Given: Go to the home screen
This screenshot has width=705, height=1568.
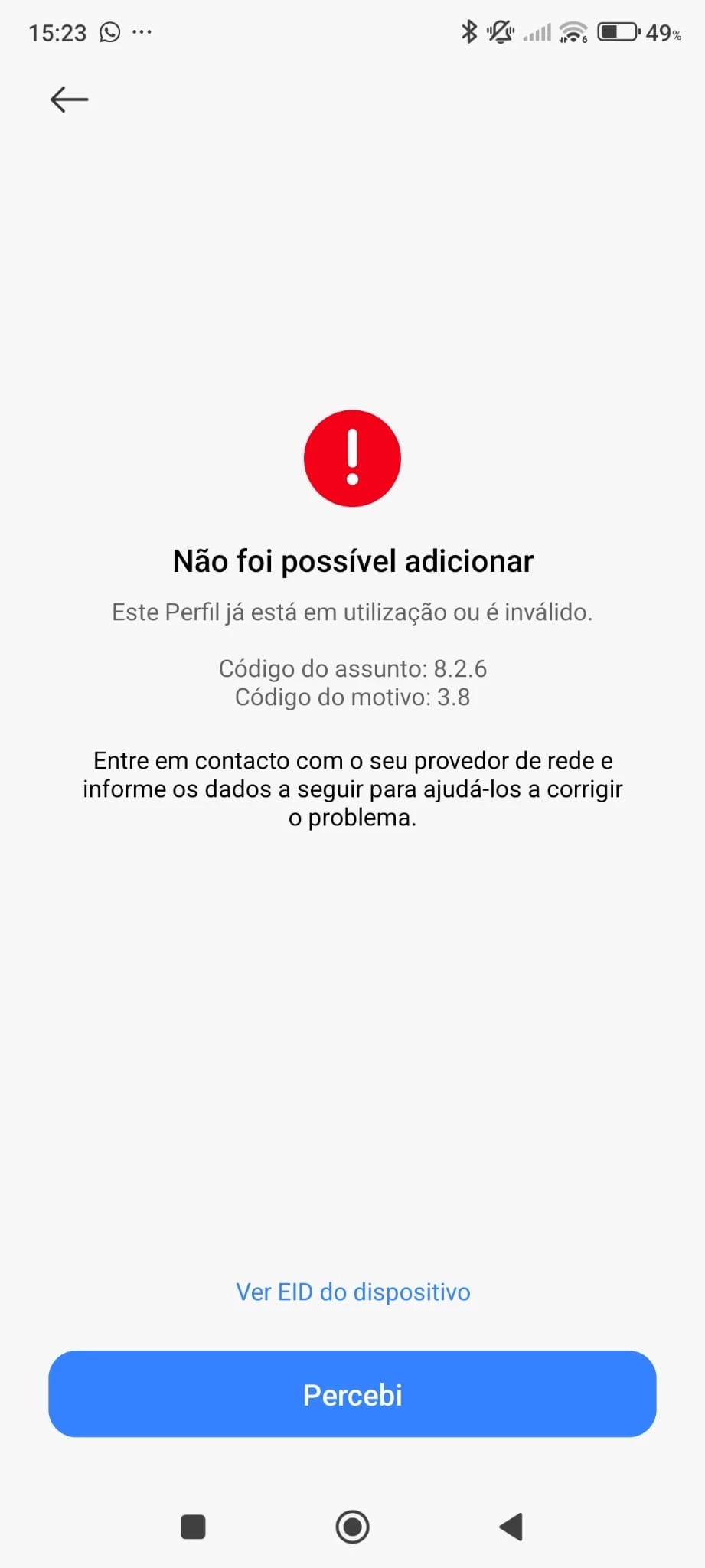Looking at the screenshot, I should point(352,1527).
